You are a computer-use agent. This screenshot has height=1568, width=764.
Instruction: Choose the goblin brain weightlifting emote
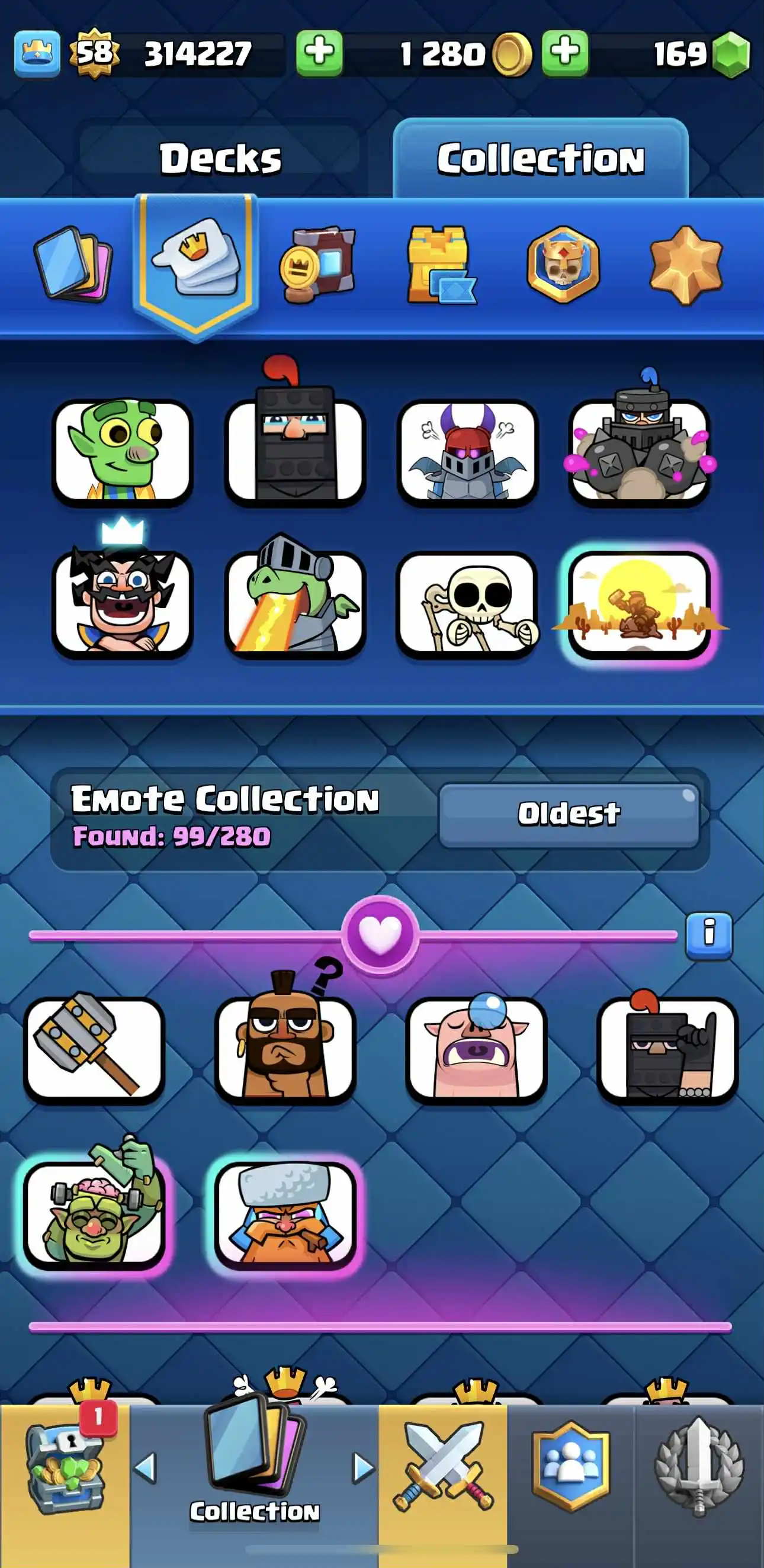[94, 1213]
